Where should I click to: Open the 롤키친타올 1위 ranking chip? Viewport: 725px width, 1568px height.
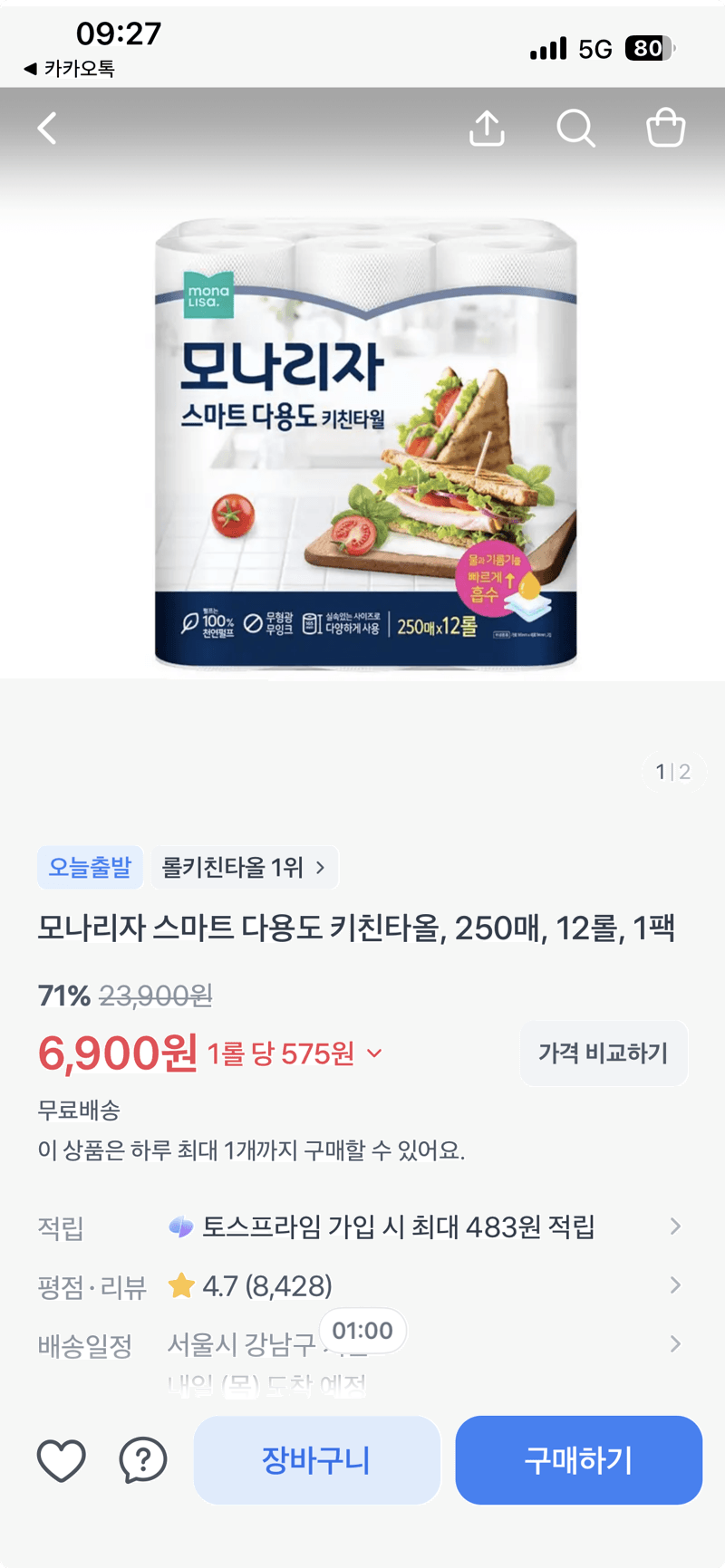coord(244,868)
